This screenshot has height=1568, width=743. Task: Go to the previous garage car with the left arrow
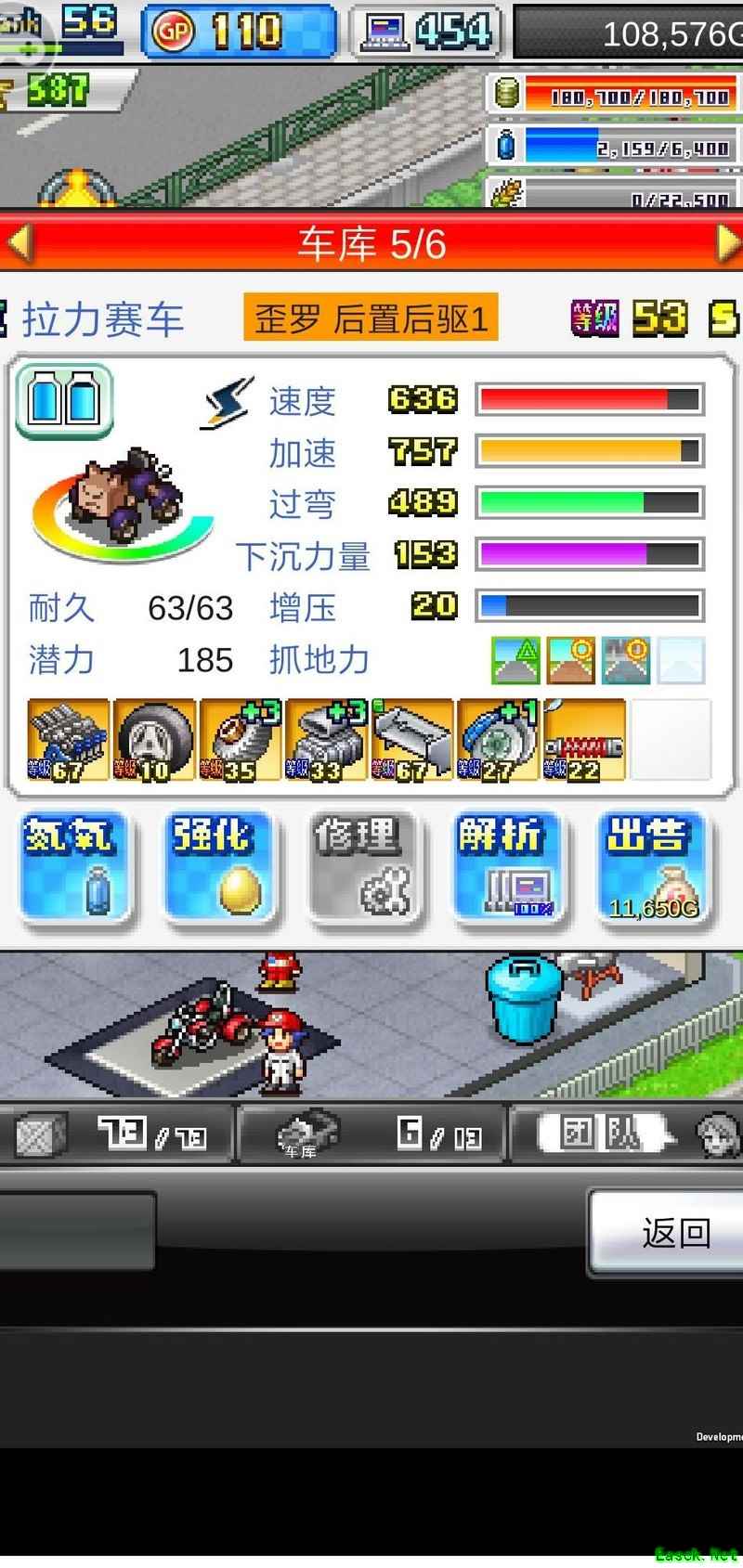[x=19, y=243]
